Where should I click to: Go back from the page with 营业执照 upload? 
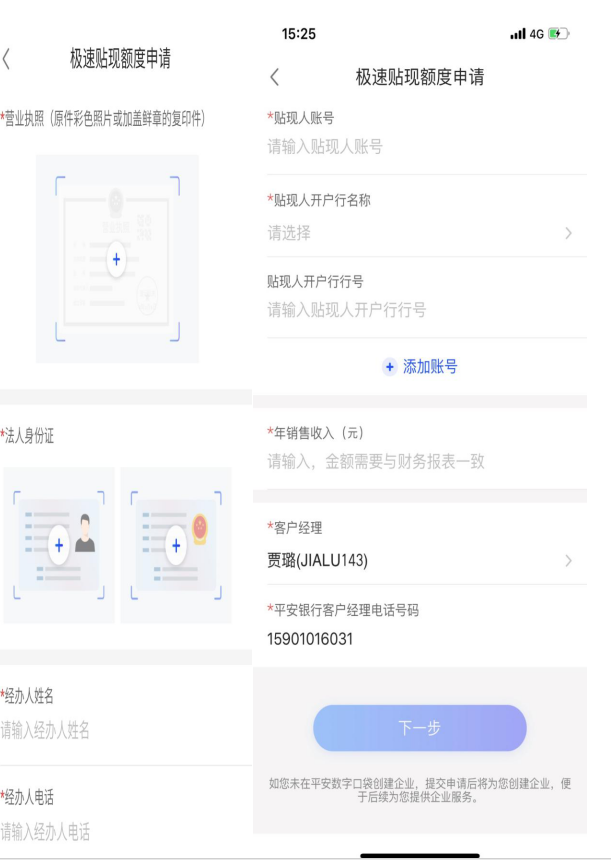click(x=7, y=59)
